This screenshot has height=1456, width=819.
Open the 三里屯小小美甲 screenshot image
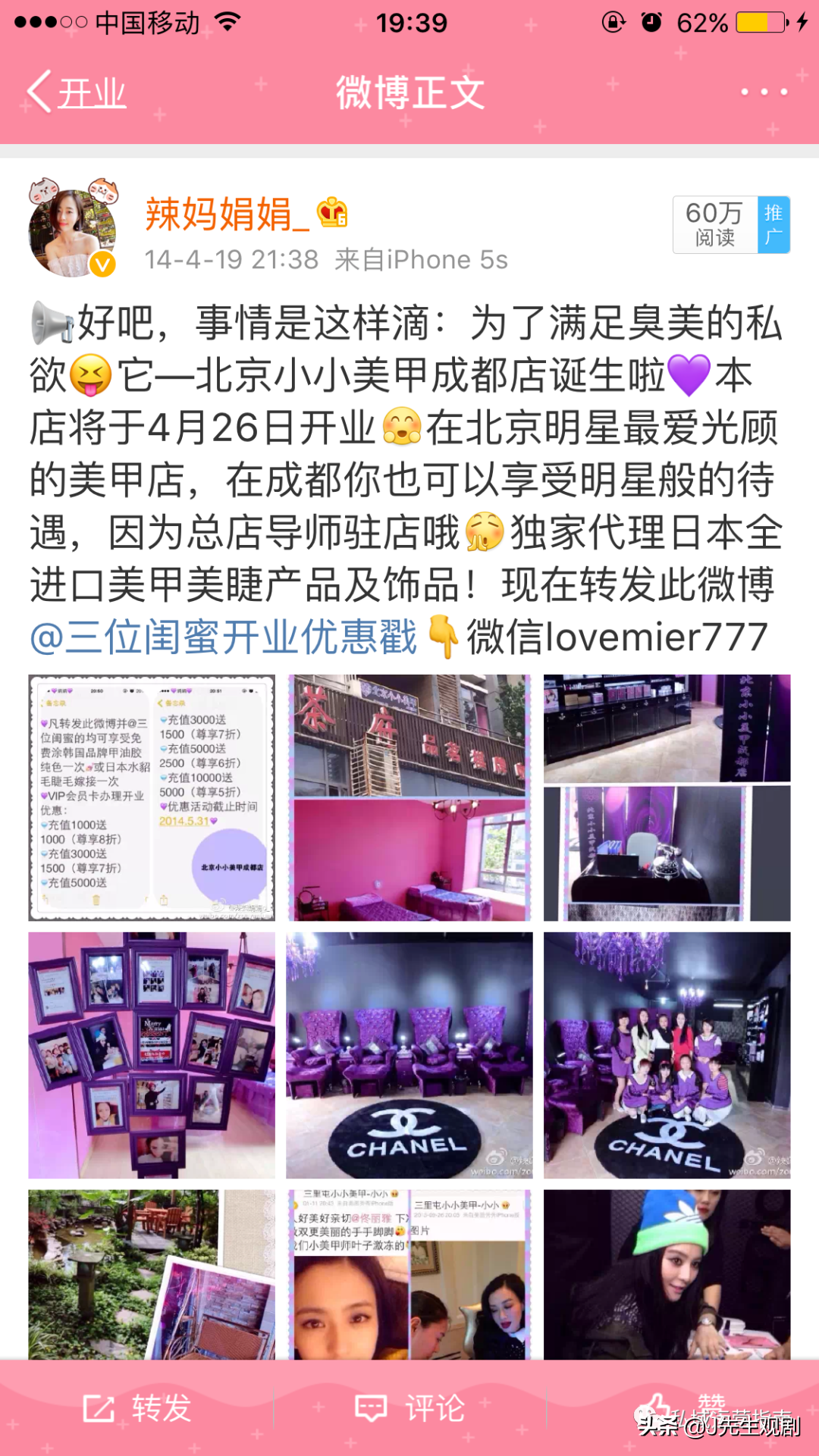point(409,1274)
